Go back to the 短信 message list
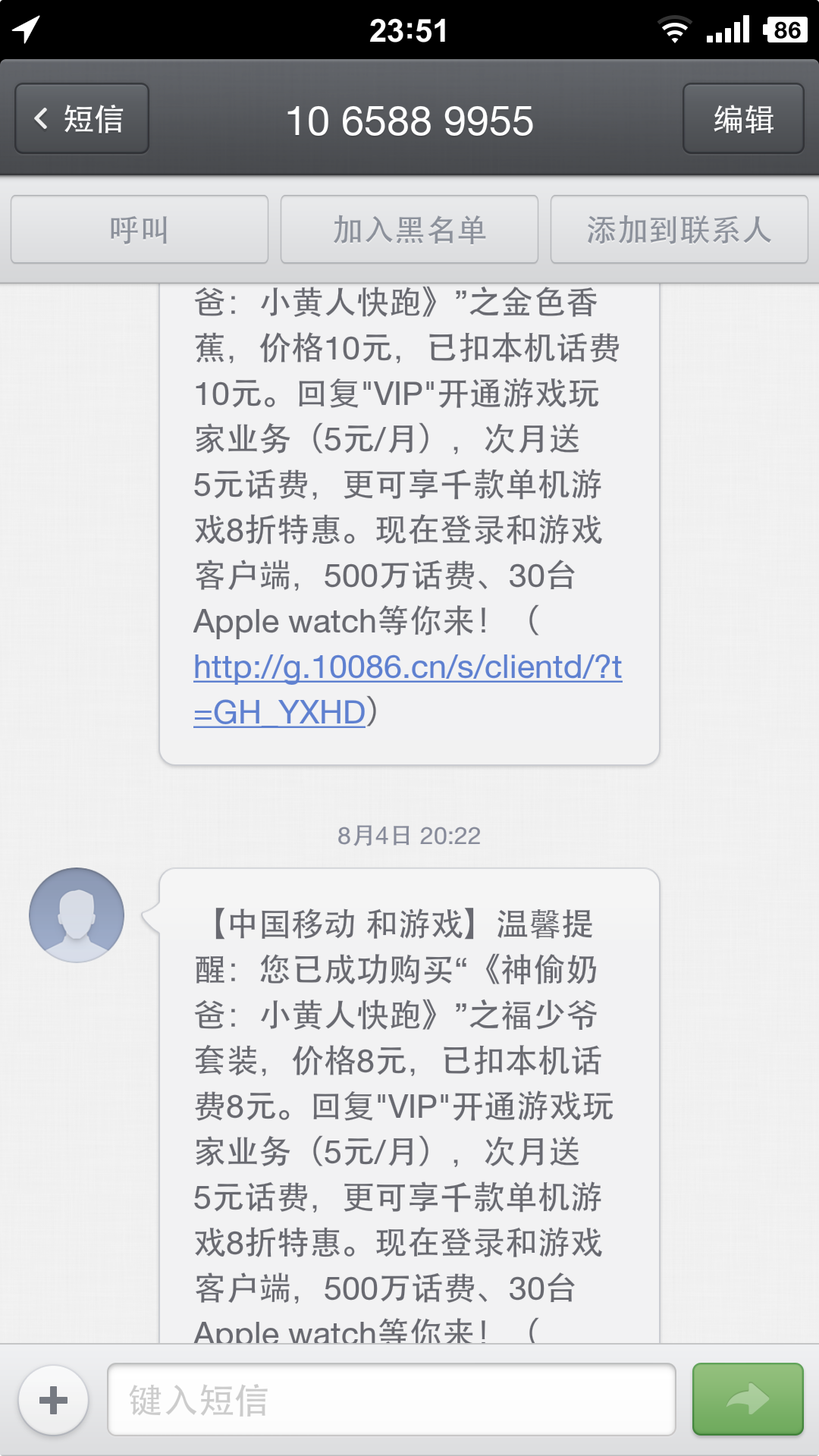Viewport: 819px width, 1456px height. 82,119
